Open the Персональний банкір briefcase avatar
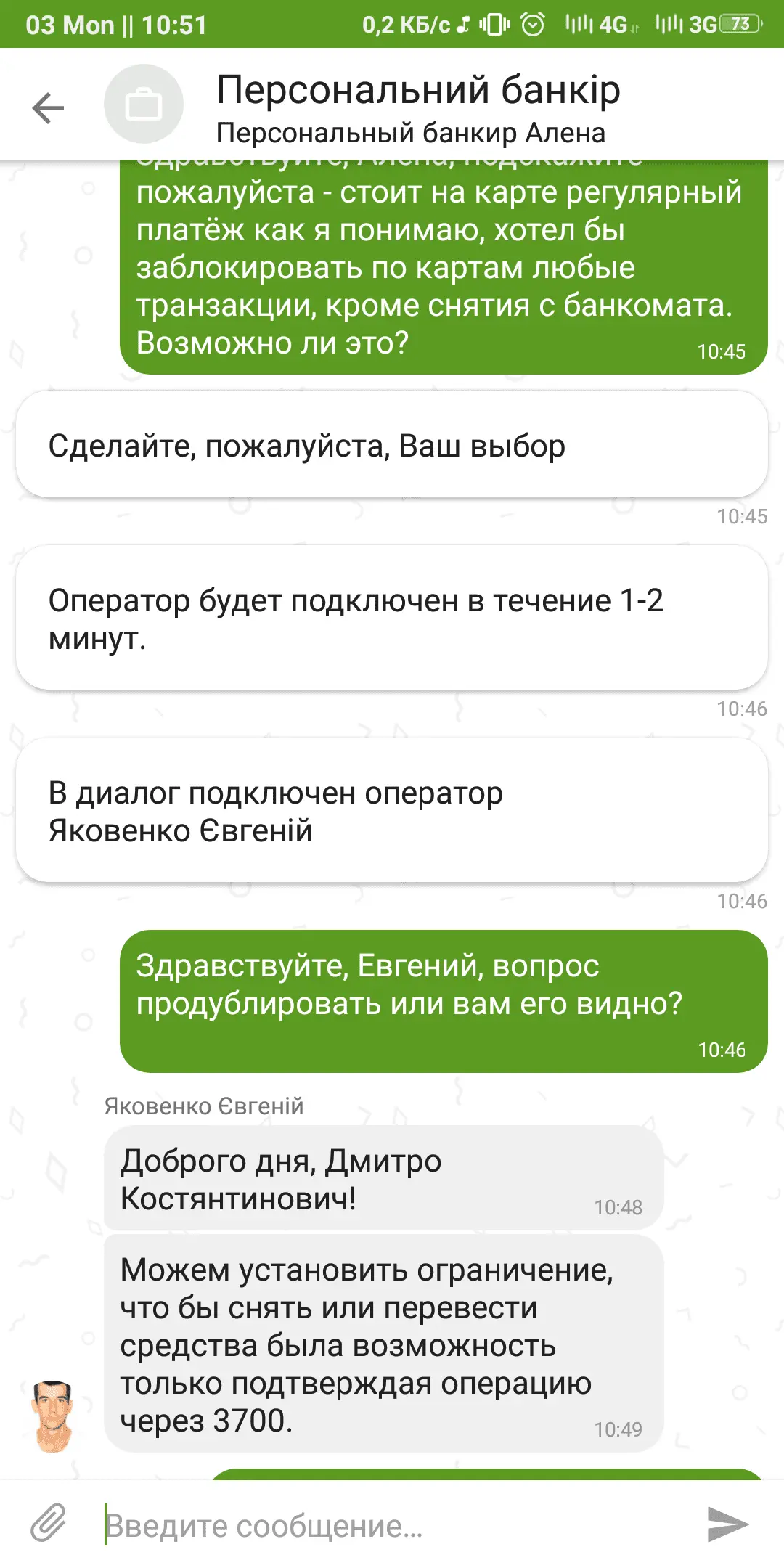 pos(144,105)
